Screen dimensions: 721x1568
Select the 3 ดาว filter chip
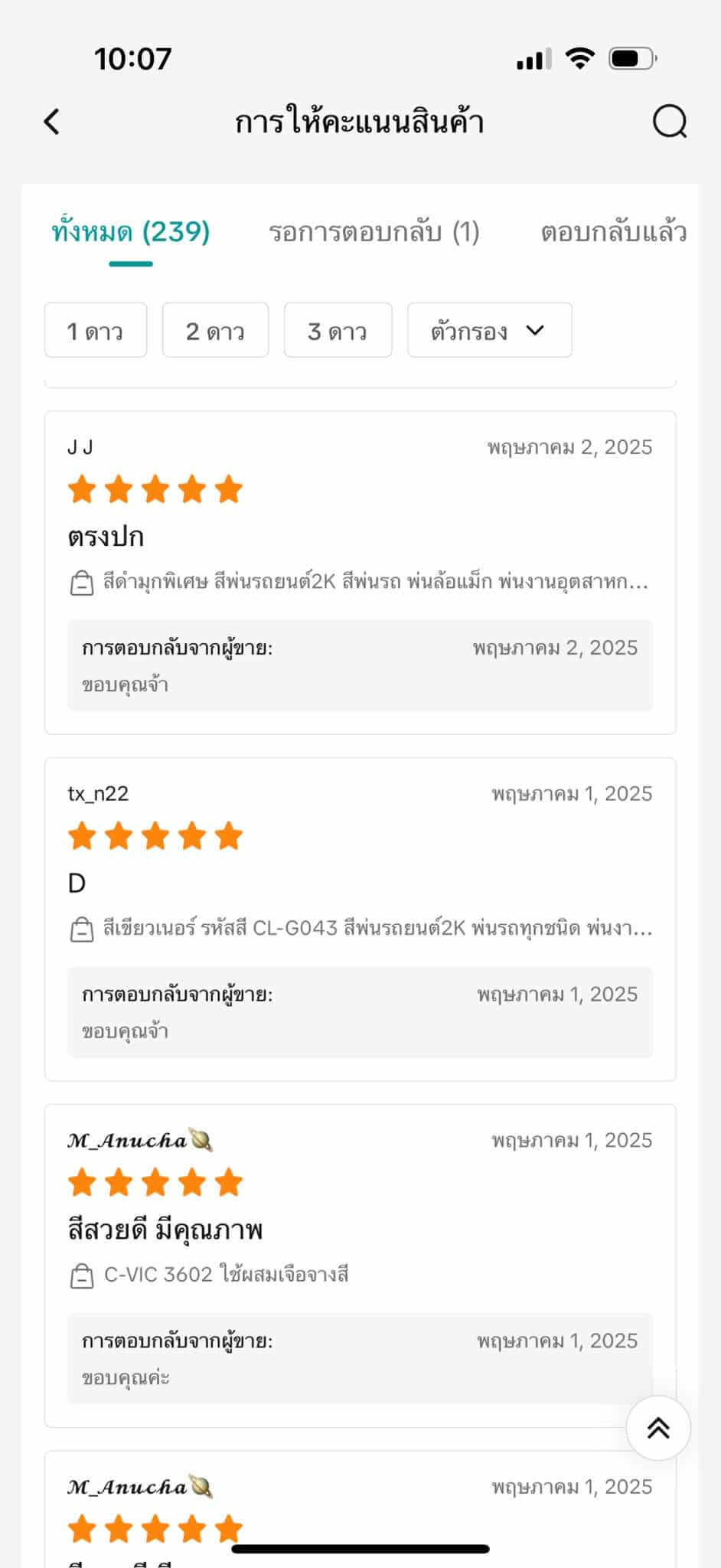pyautogui.click(x=338, y=331)
